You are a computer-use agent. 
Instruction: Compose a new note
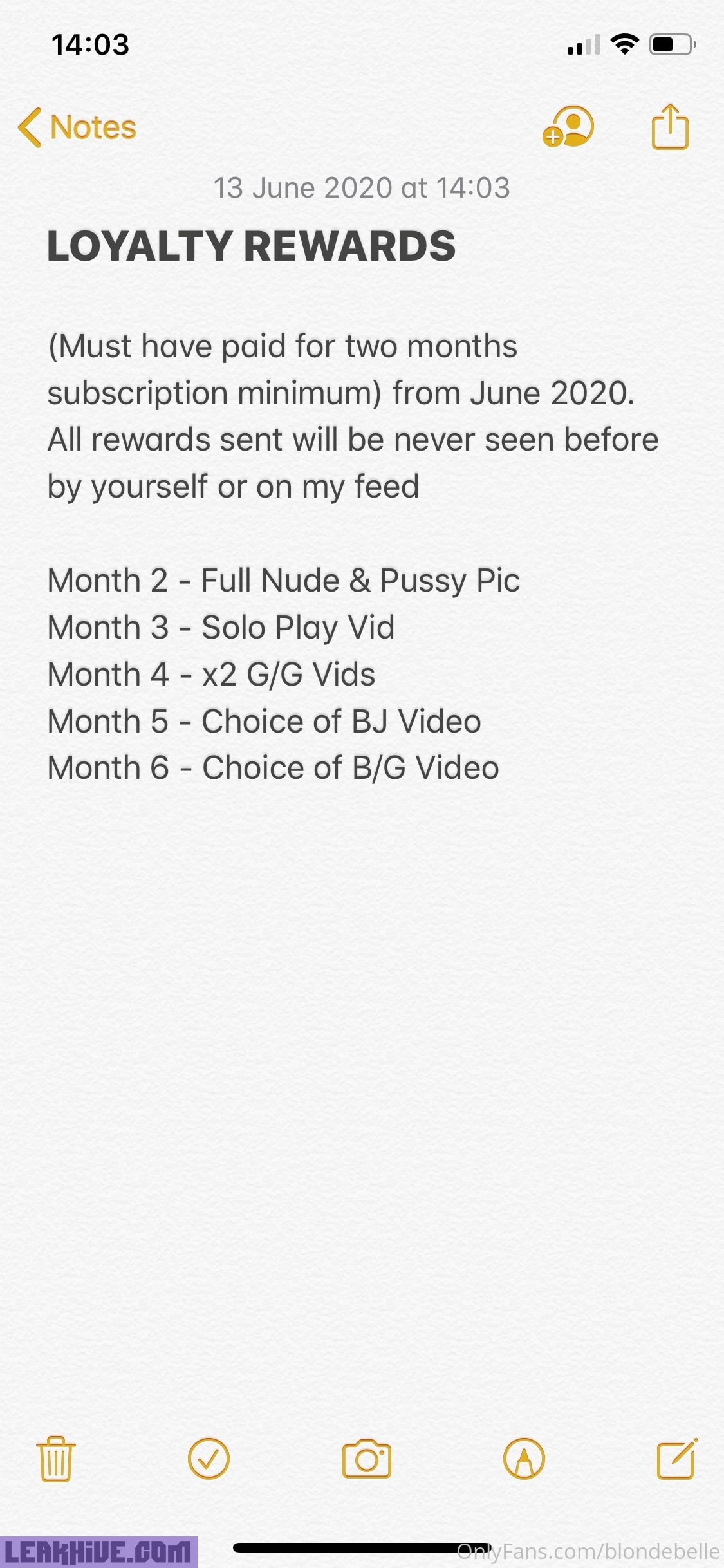[676, 1459]
